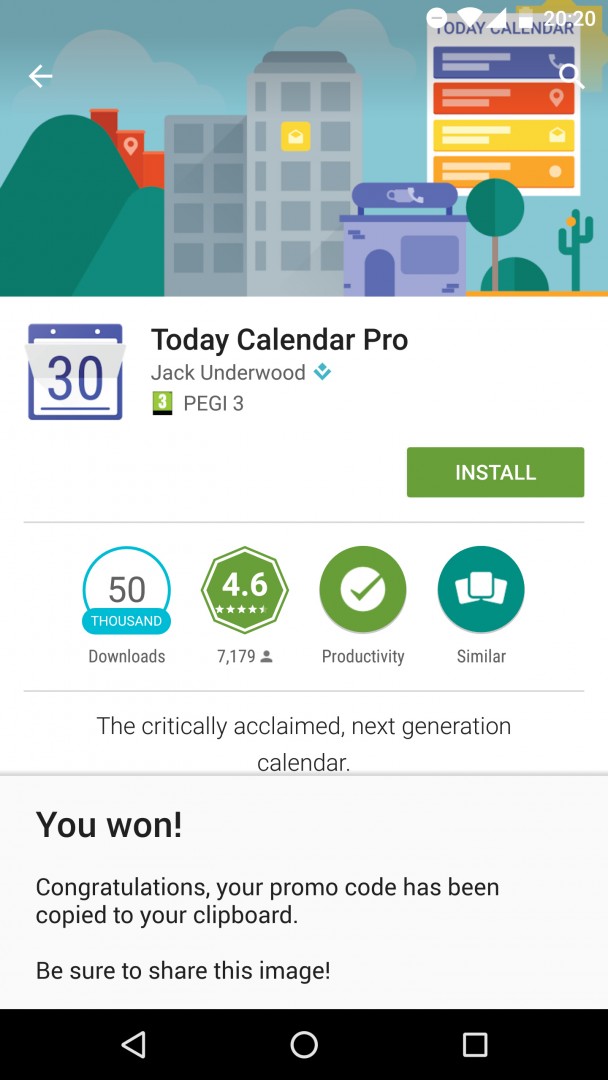
Task: Tap the system home button
Action: tap(304, 1045)
